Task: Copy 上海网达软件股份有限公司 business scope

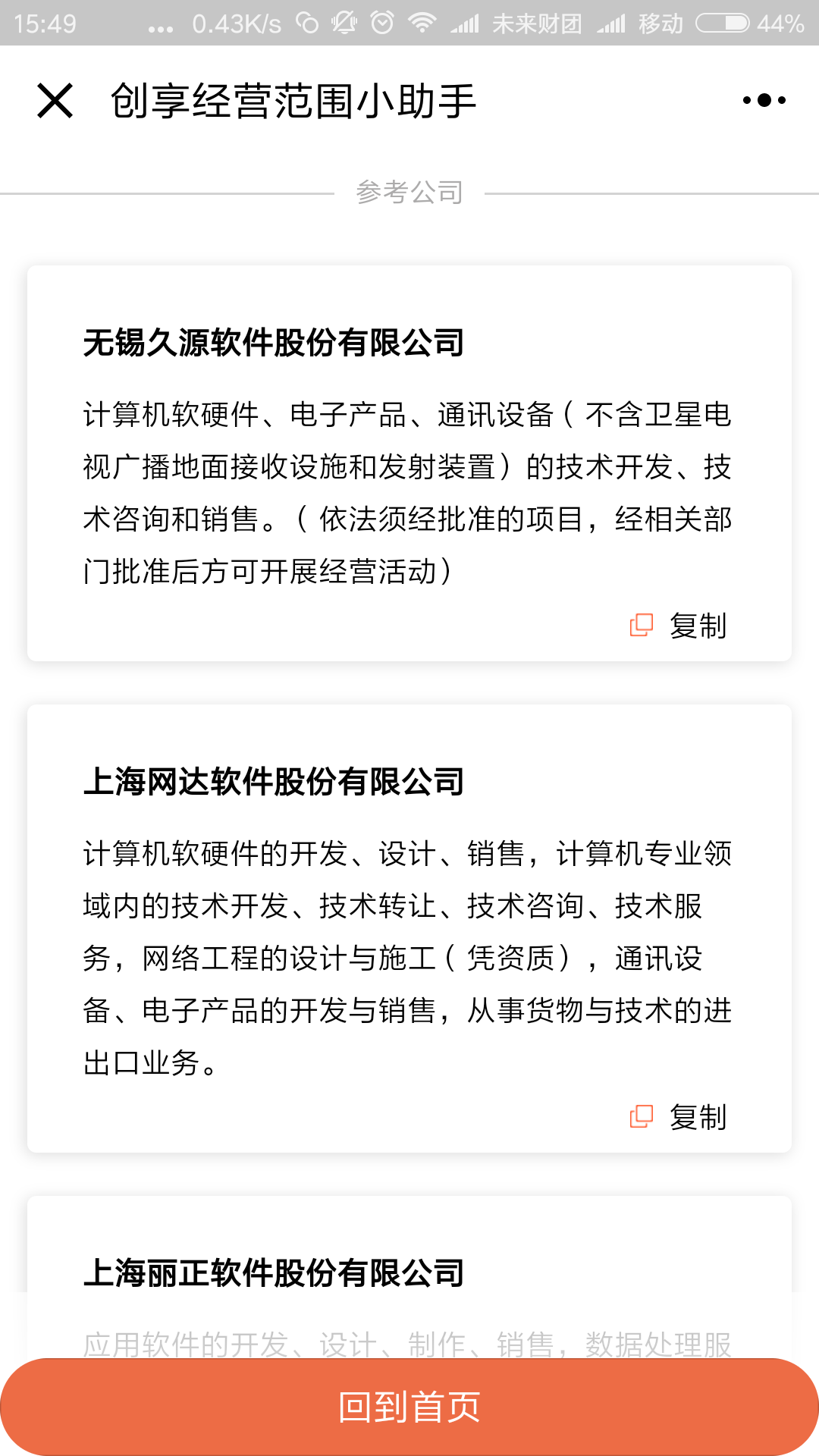Action: (x=679, y=1117)
